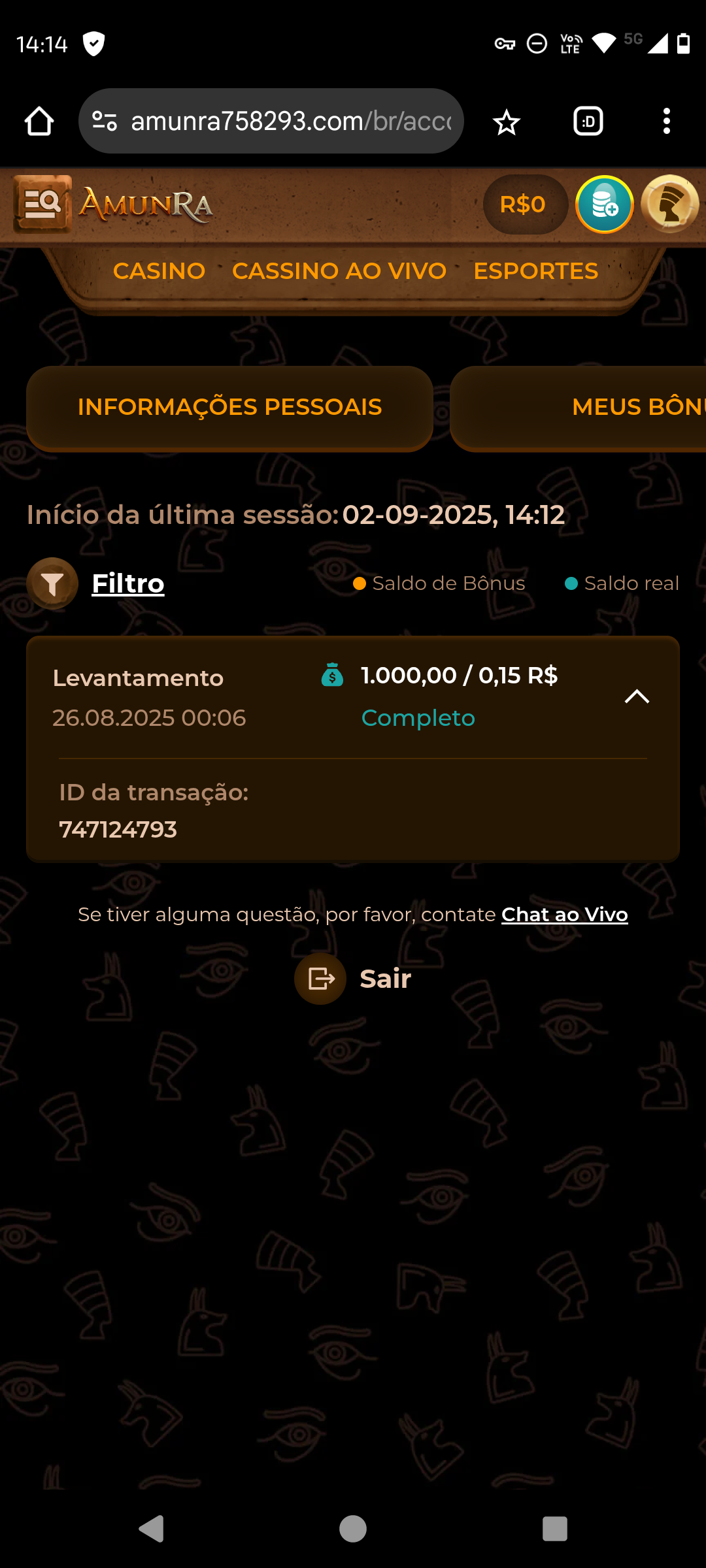
Task: Click the money bag withdrawal icon
Action: pos(333,676)
